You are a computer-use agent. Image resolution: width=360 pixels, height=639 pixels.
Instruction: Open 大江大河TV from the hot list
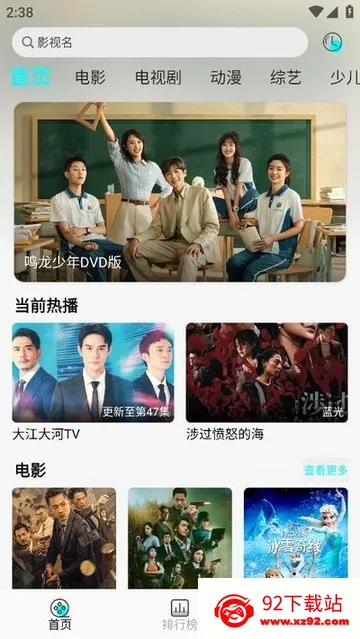click(93, 381)
